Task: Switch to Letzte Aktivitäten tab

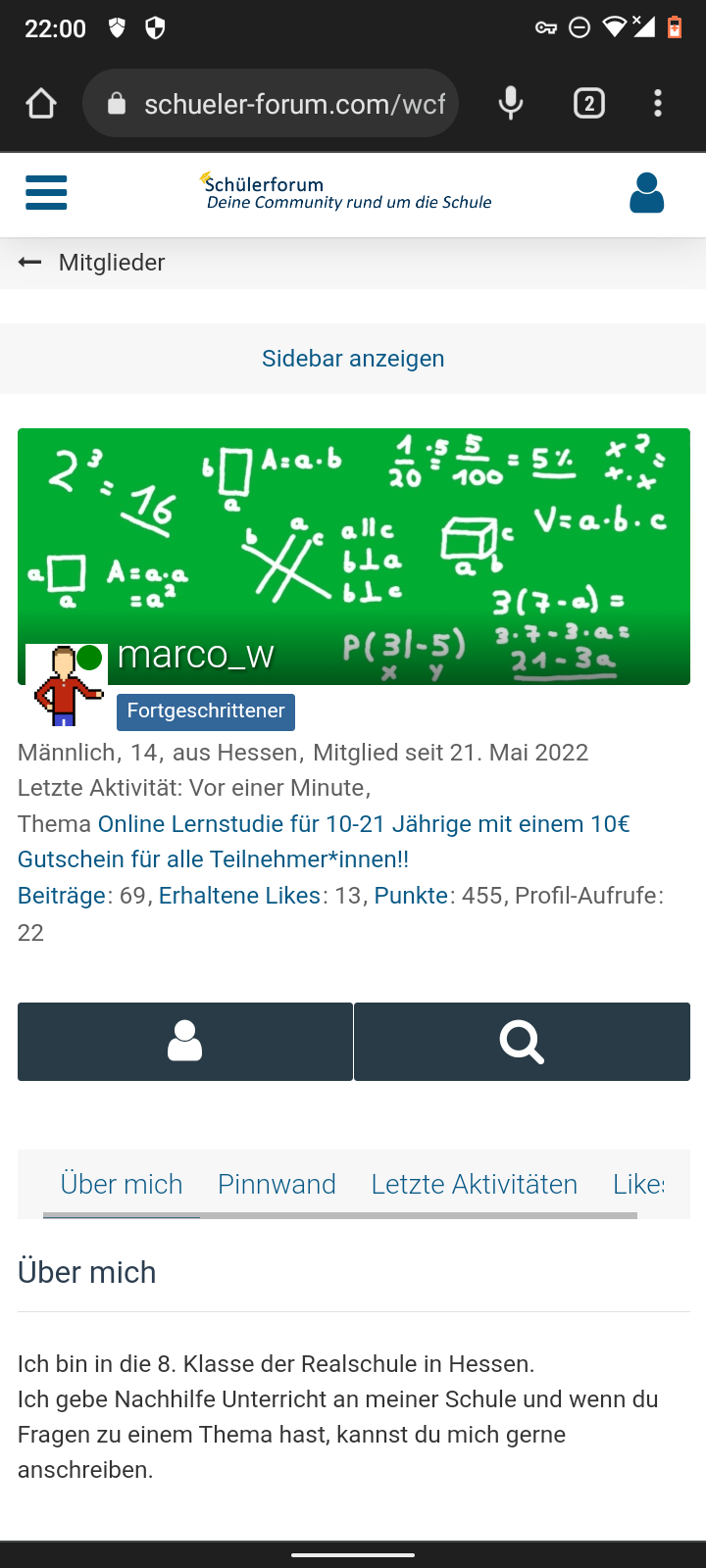Action: coord(474,1184)
